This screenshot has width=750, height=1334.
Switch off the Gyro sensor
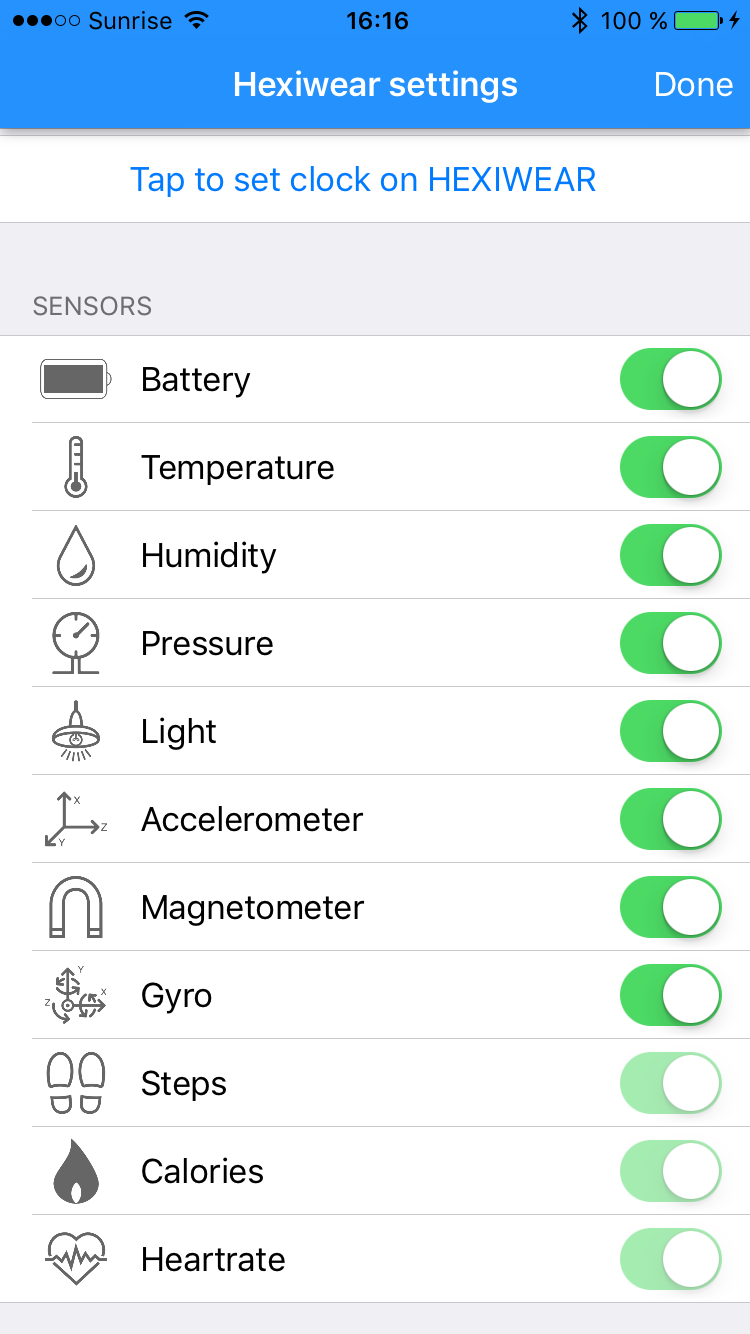[670, 996]
